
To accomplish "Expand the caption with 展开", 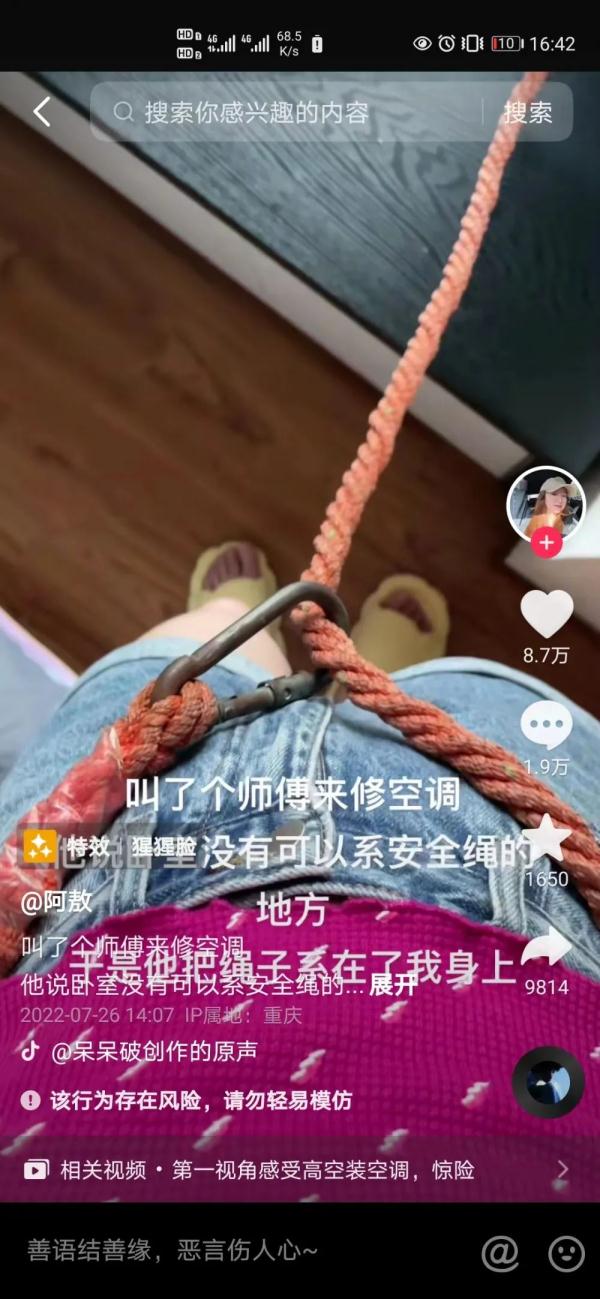I will [x=392, y=983].
